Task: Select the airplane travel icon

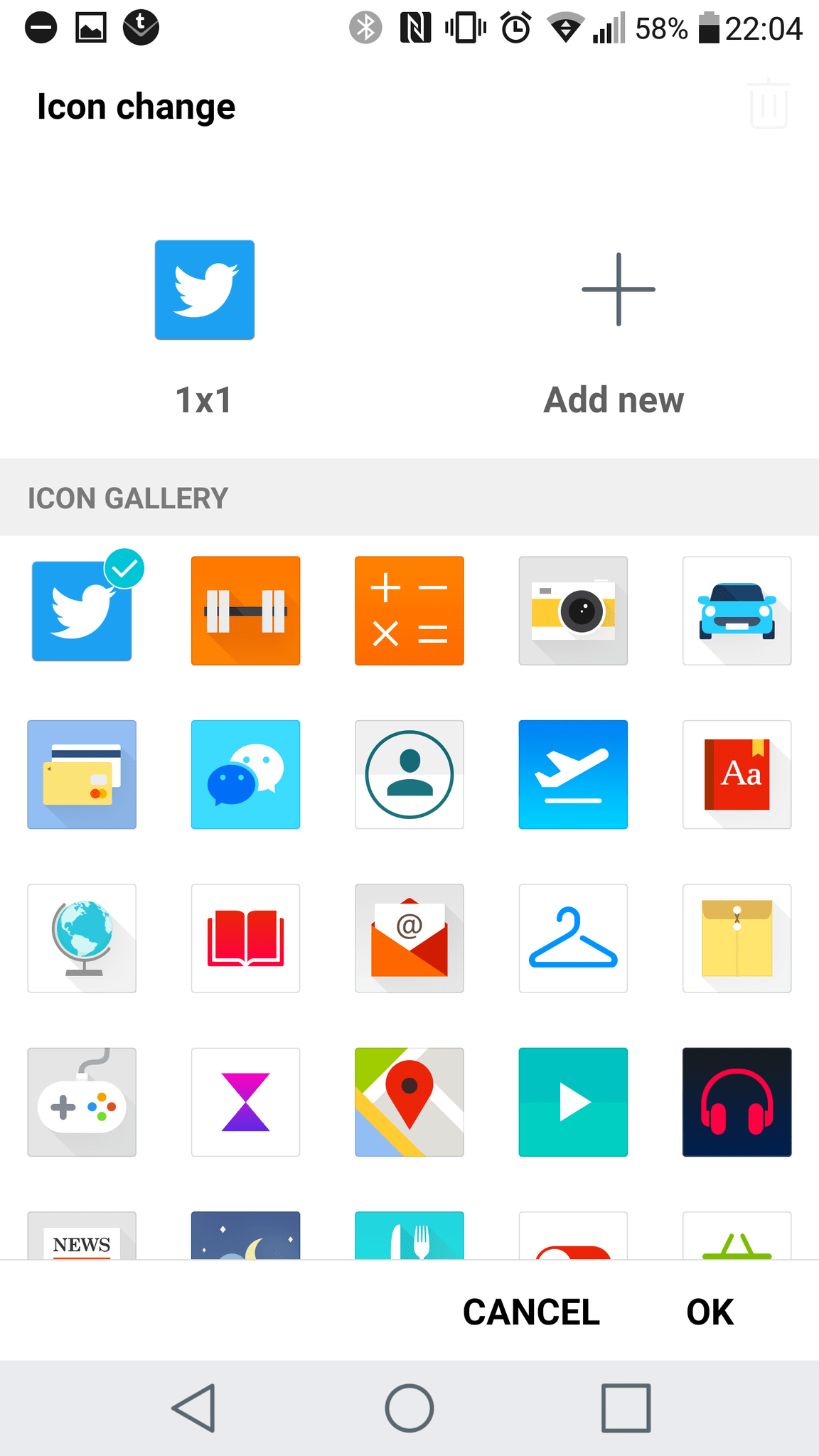Action: pyautogui.click(x=573, y=774)
